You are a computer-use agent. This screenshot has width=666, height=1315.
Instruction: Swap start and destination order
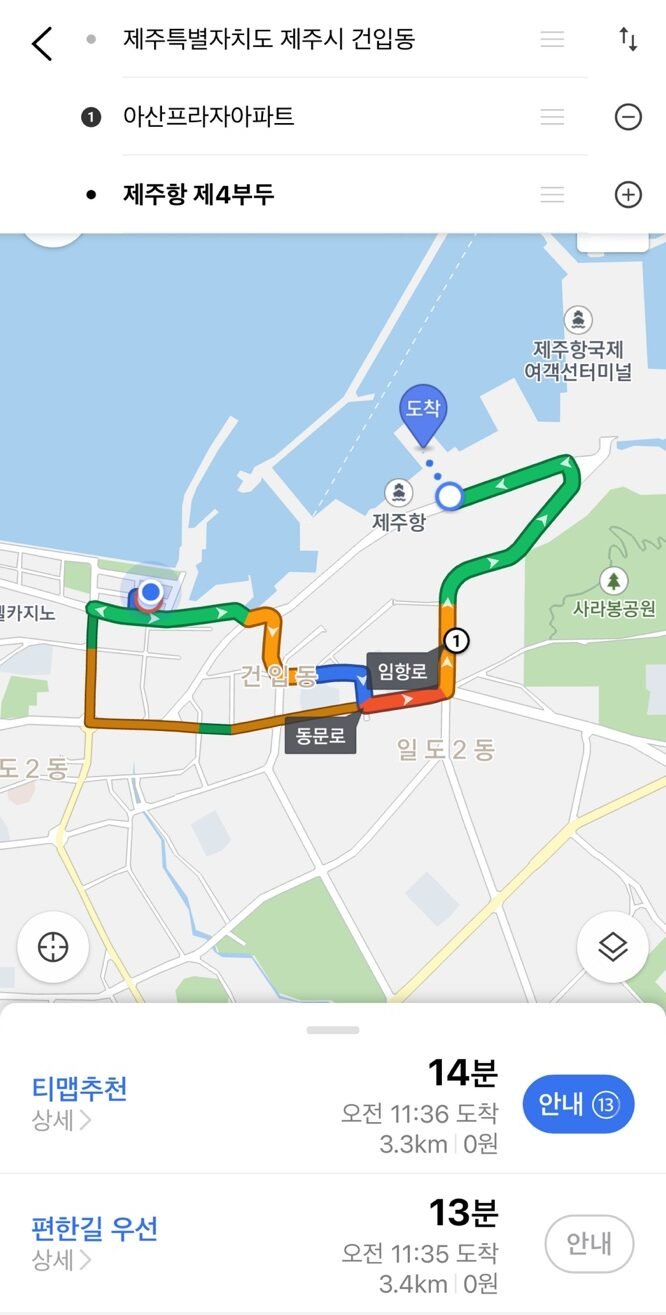627,40
